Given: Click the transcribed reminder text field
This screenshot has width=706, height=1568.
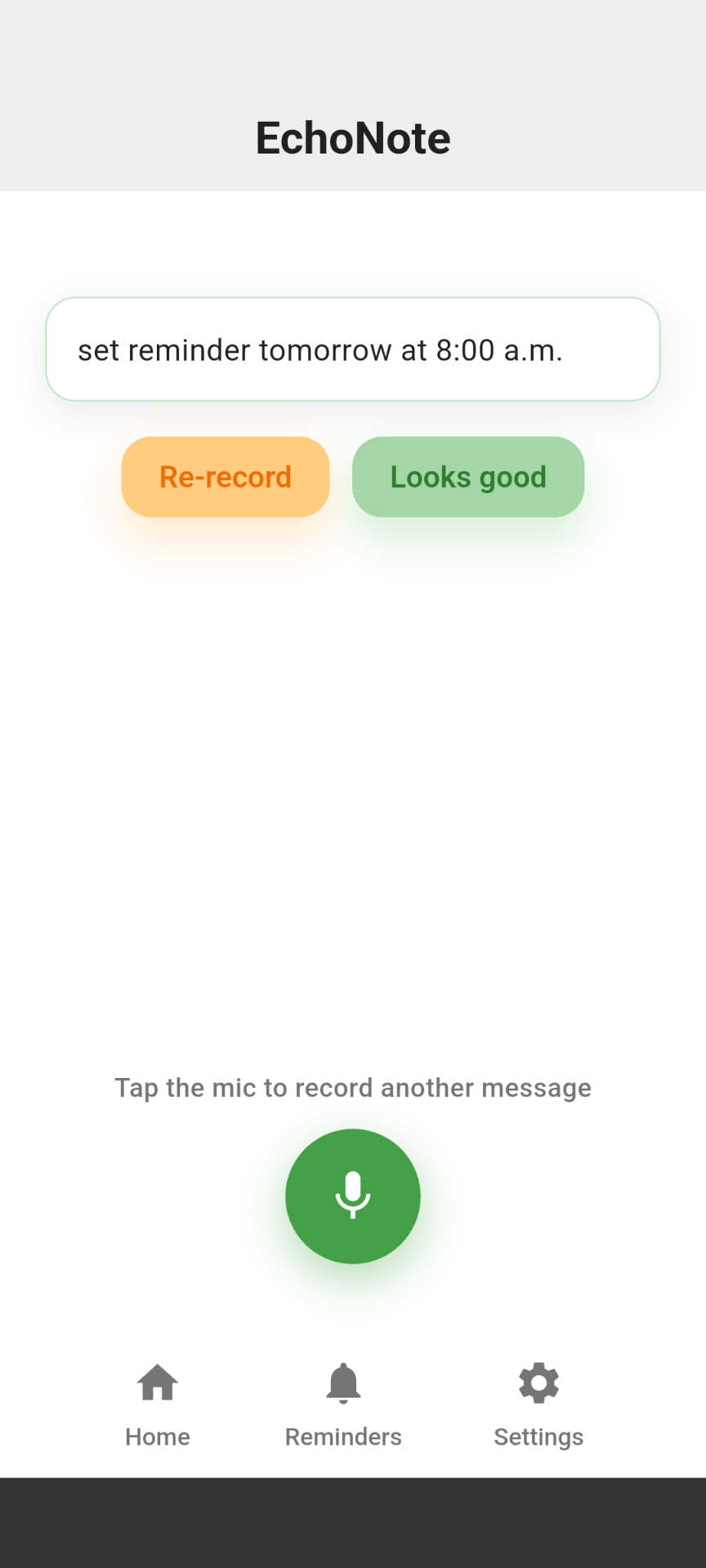Looking at the screenshot, I should click(x=352, y=350).
